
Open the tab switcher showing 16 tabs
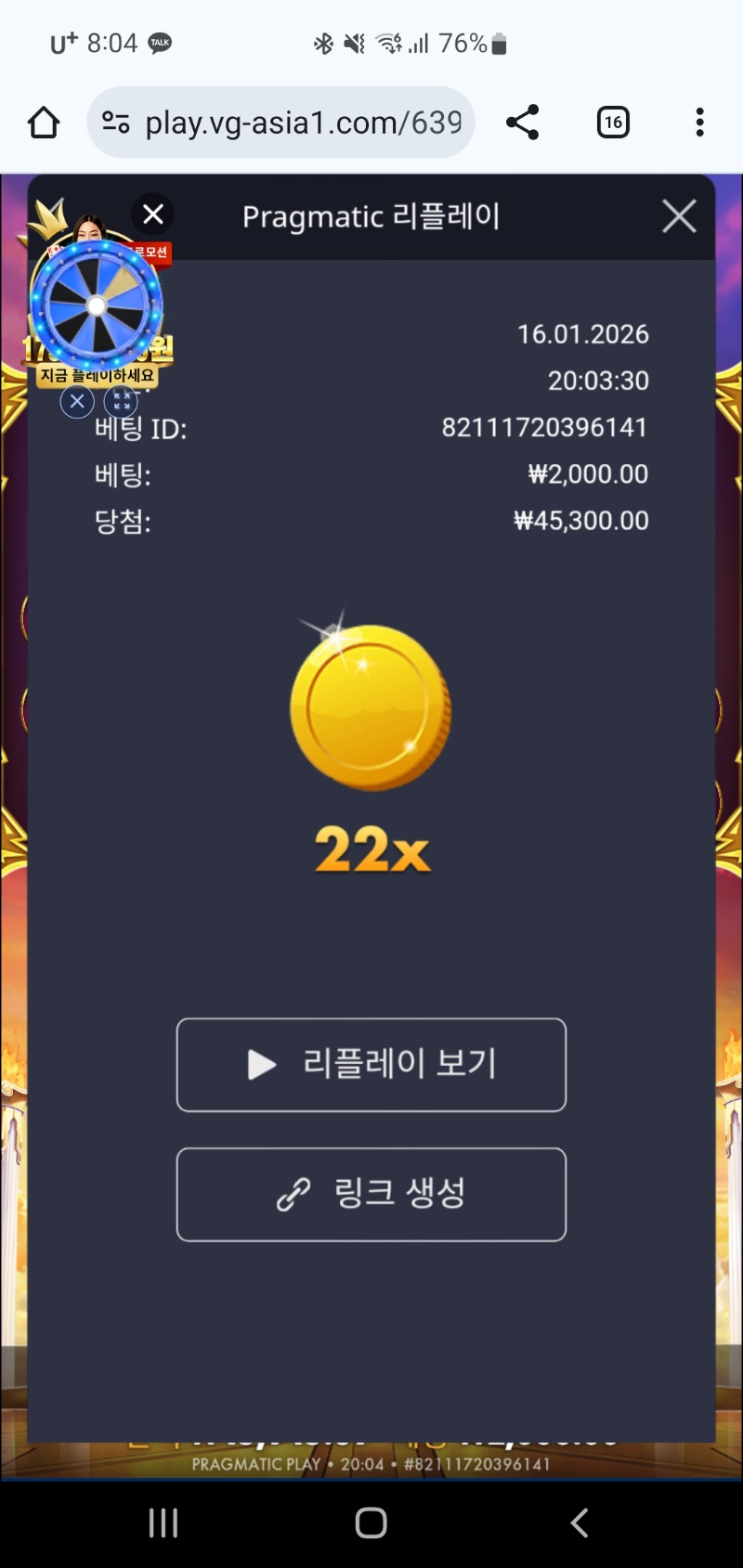pyautogui.click(x=613, y=123)
